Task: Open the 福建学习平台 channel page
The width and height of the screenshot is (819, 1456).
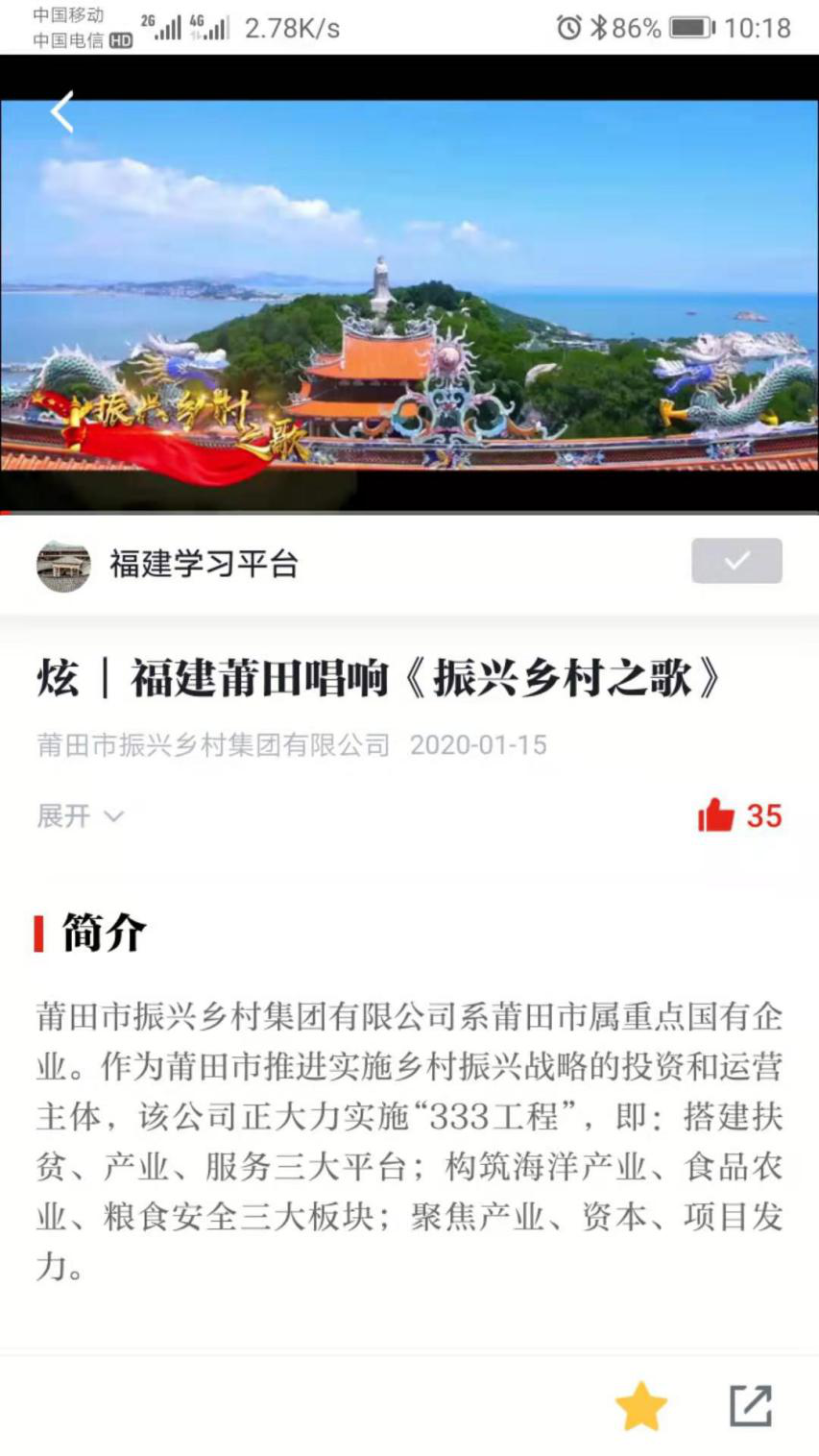Action: click(x=203, y=564)
